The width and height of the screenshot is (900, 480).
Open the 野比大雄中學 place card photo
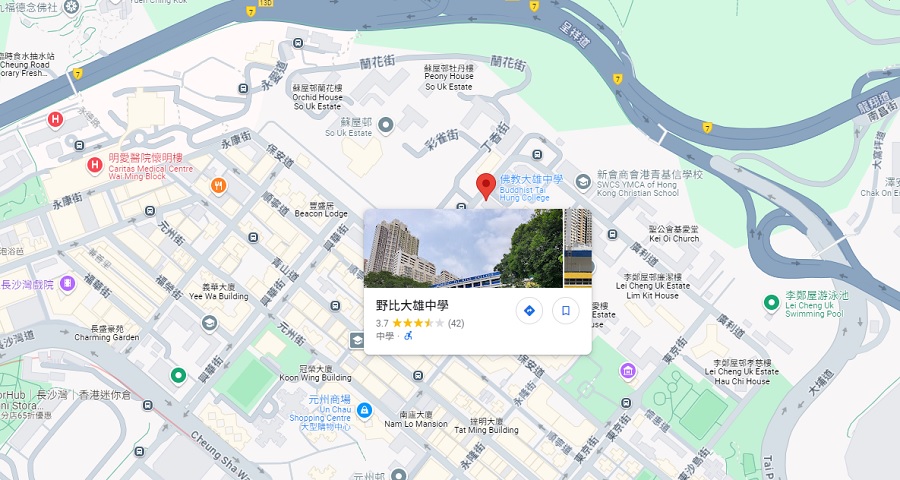click(x=464, y=248)
